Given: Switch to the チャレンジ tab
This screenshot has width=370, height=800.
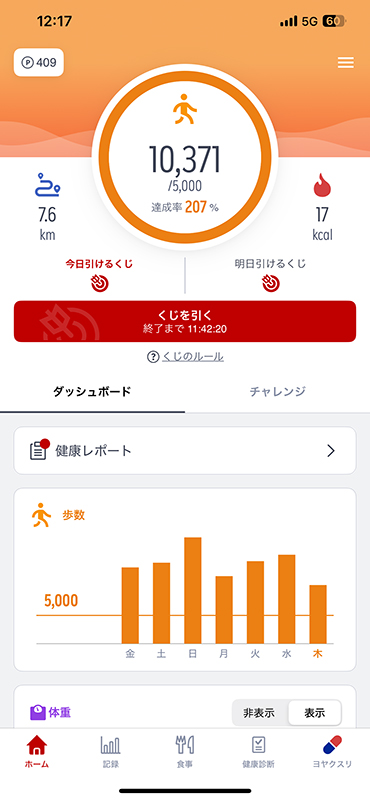Looking at the screenshot, I should coord(278,392).
